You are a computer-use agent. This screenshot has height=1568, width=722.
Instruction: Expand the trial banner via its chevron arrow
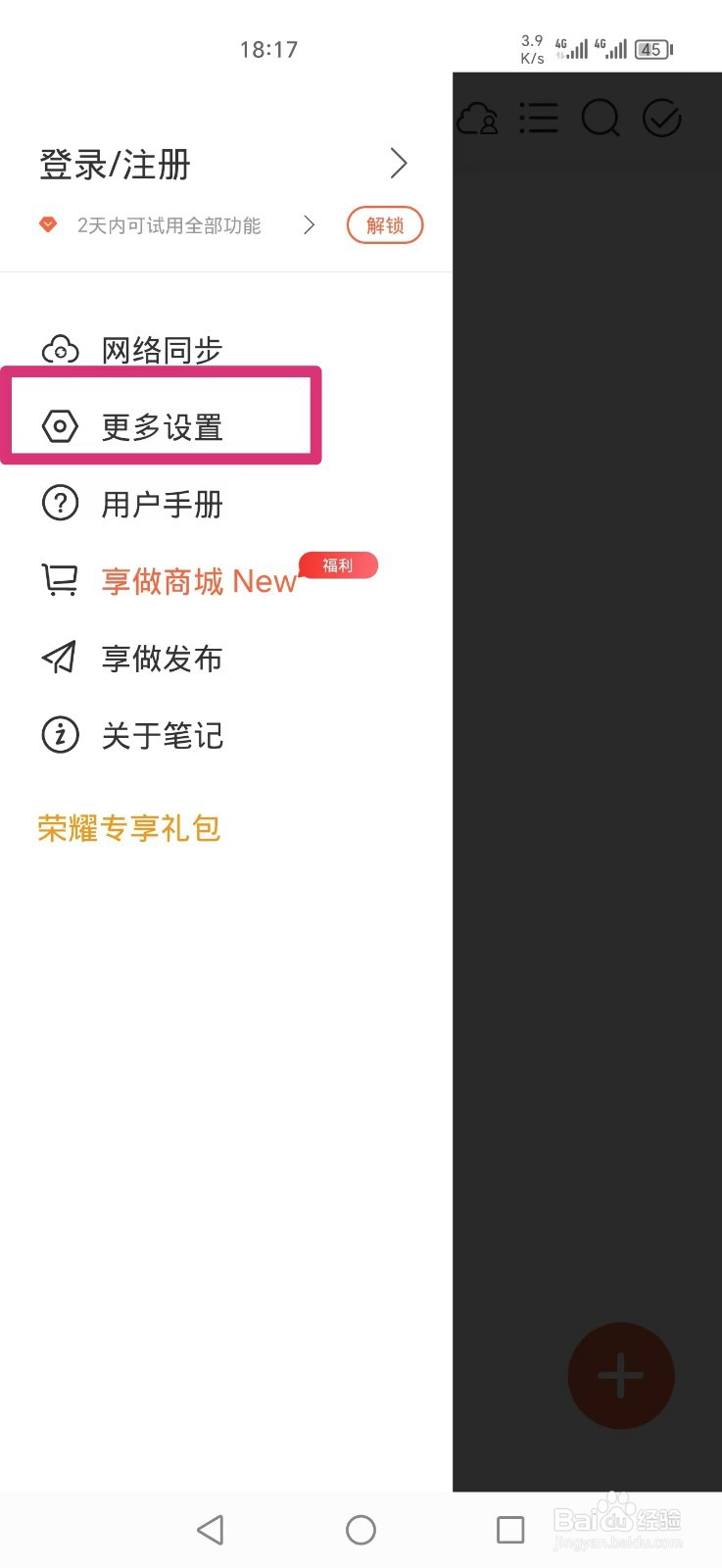[310, 224]
